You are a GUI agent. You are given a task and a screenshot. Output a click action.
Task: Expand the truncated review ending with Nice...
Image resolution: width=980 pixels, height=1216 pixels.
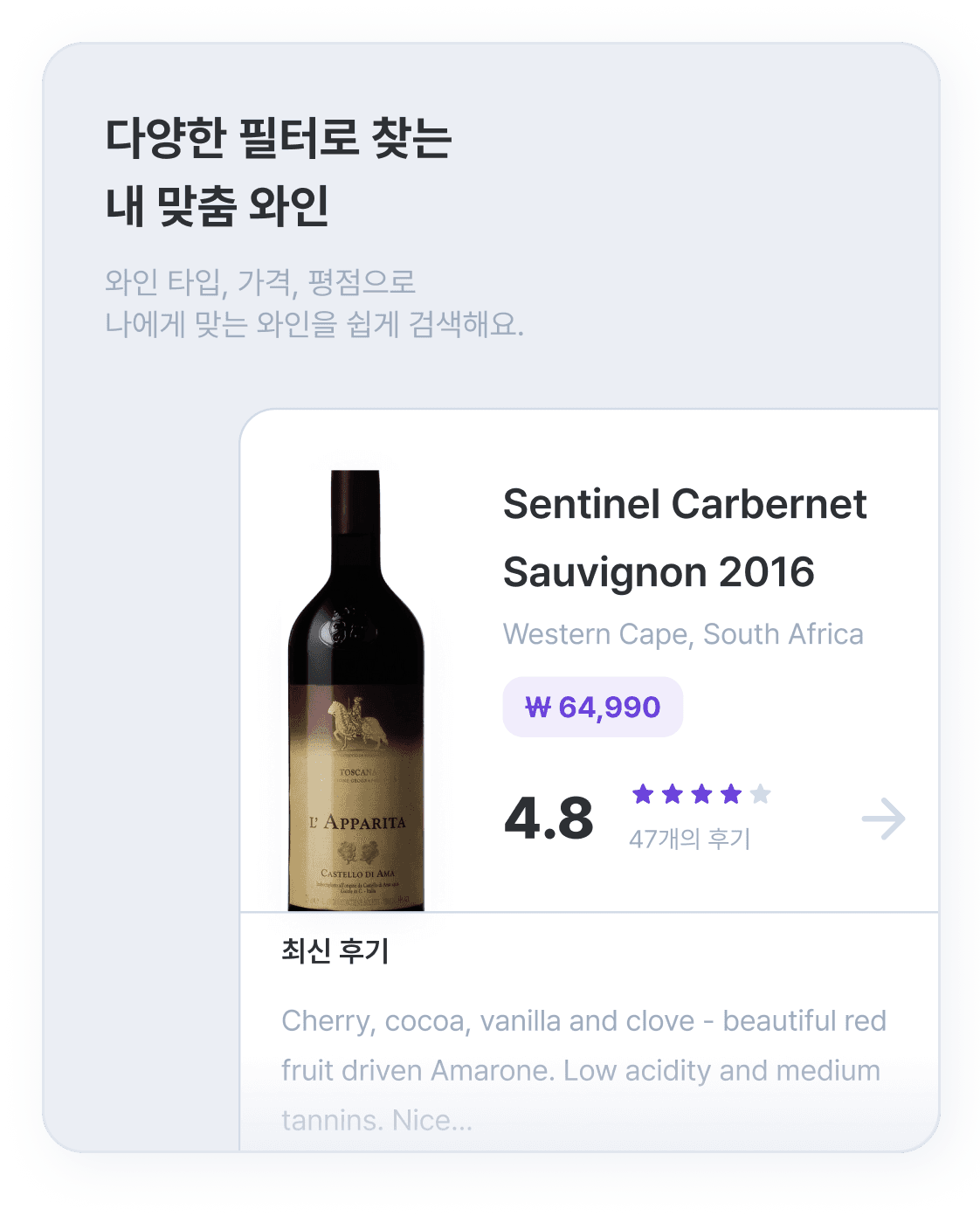(583, 1067)
